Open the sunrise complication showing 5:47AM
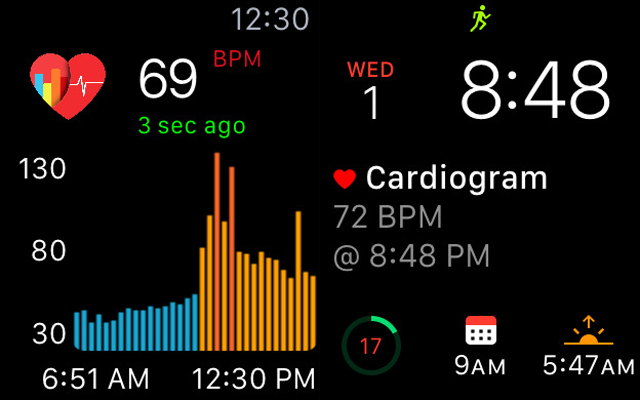The width and height of the screenshot is (640, 400). coord(588,346)
